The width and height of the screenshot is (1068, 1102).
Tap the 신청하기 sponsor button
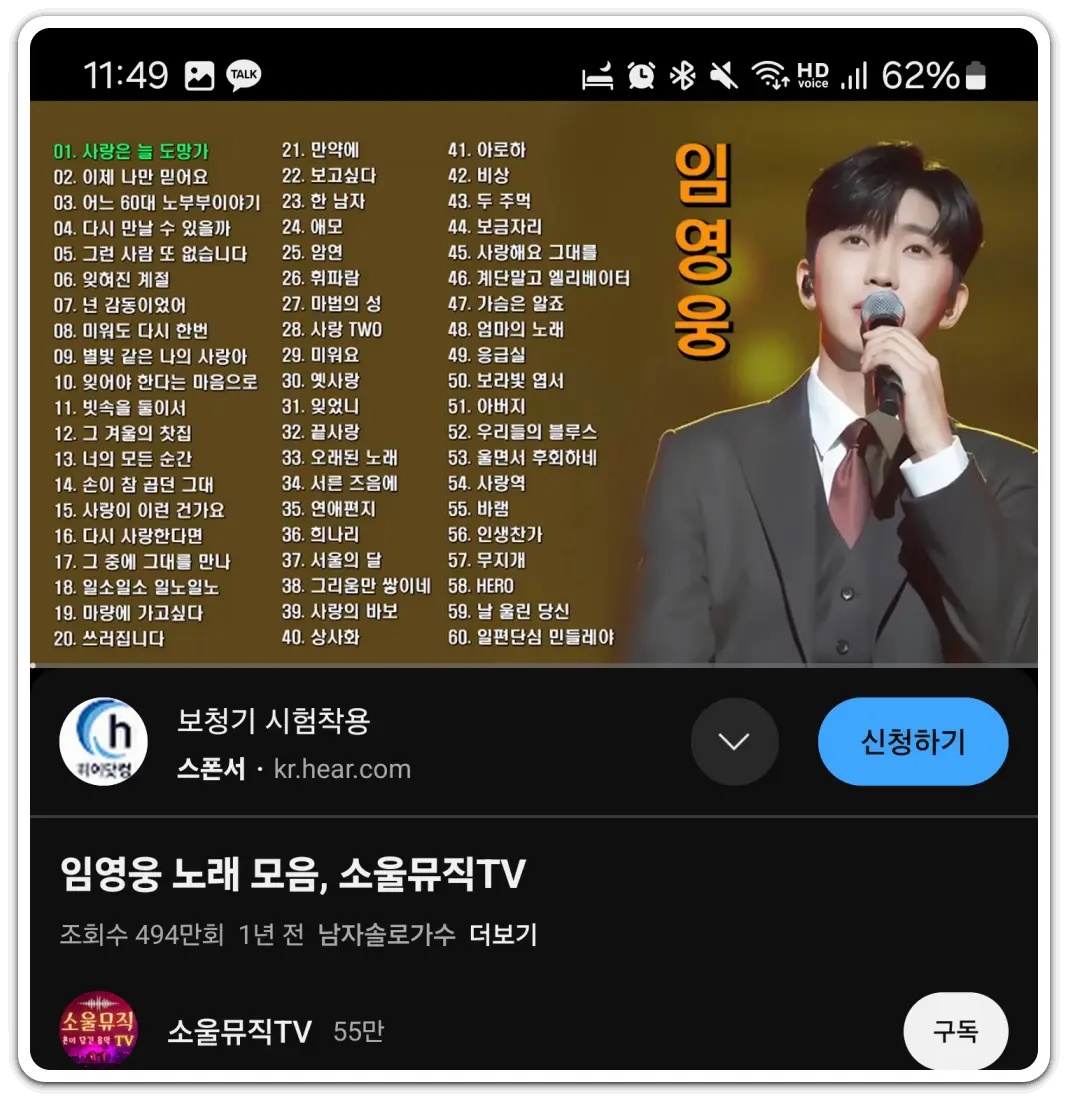[x=912, y=742]
